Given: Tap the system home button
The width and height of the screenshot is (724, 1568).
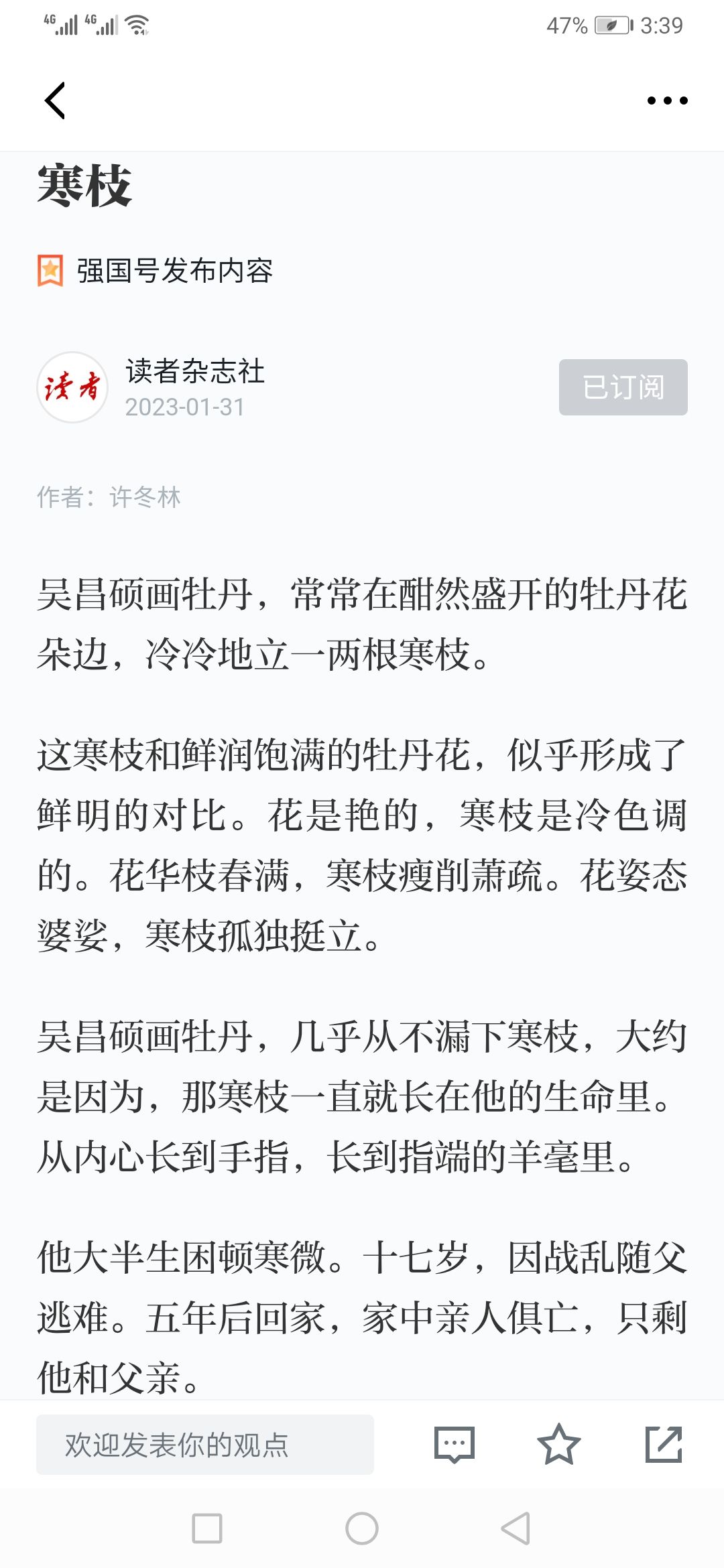Looking at the screenshot, I should coord(362,1528).
